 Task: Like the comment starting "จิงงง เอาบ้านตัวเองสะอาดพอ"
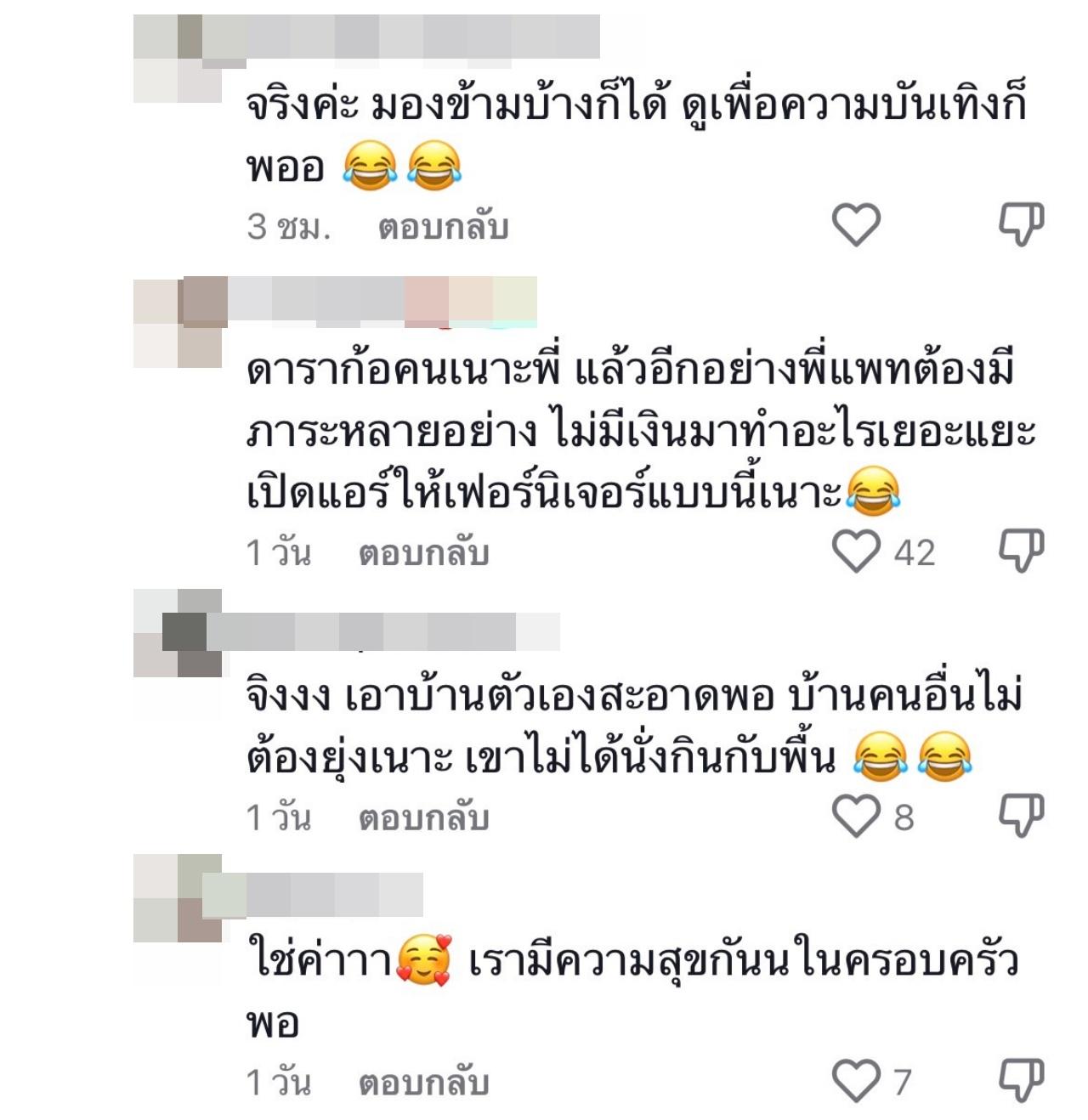coord(855,817)
